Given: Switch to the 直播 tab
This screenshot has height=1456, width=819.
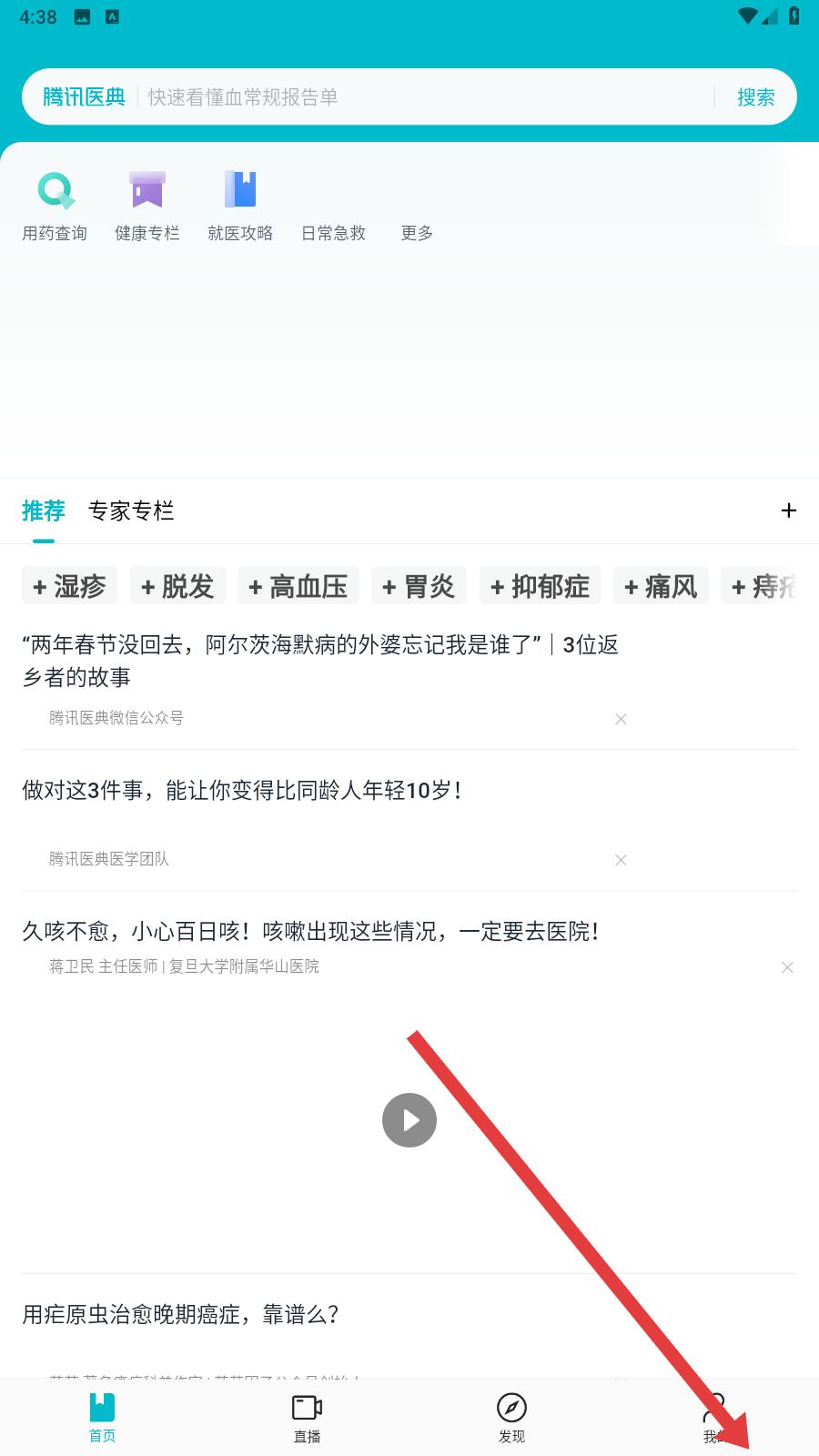Looking at the screenshot, I should [307, 1418].
